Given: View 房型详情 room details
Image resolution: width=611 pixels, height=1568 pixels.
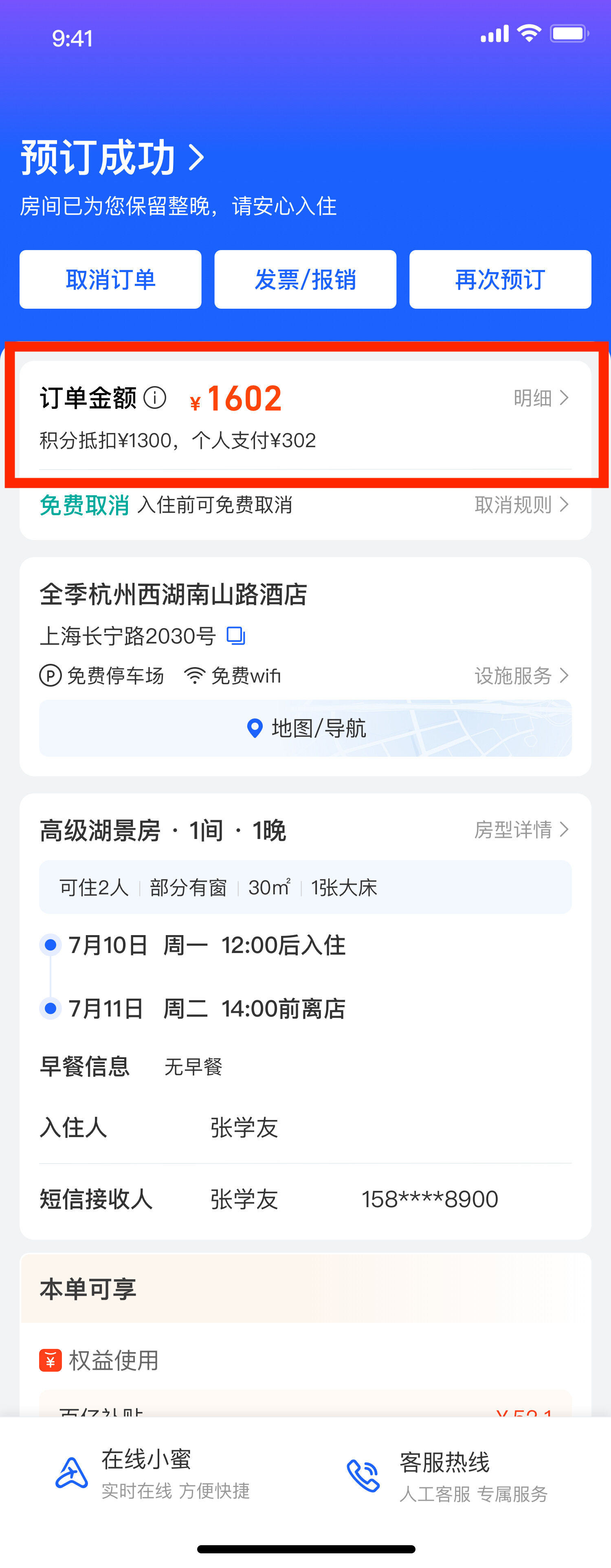Looking at the screenshot, I should click(x=521, y=830).
